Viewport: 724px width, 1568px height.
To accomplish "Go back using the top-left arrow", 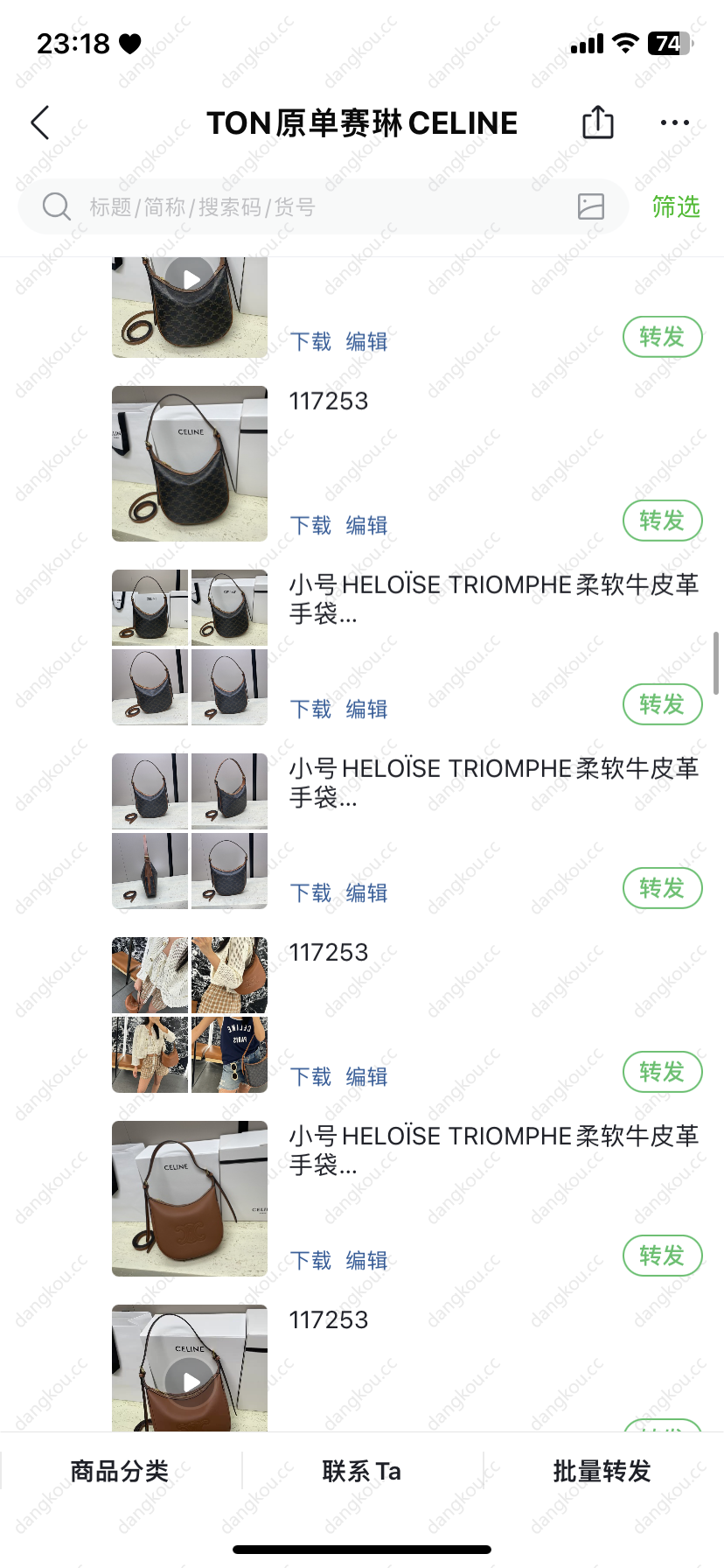I will pos(40,123).
